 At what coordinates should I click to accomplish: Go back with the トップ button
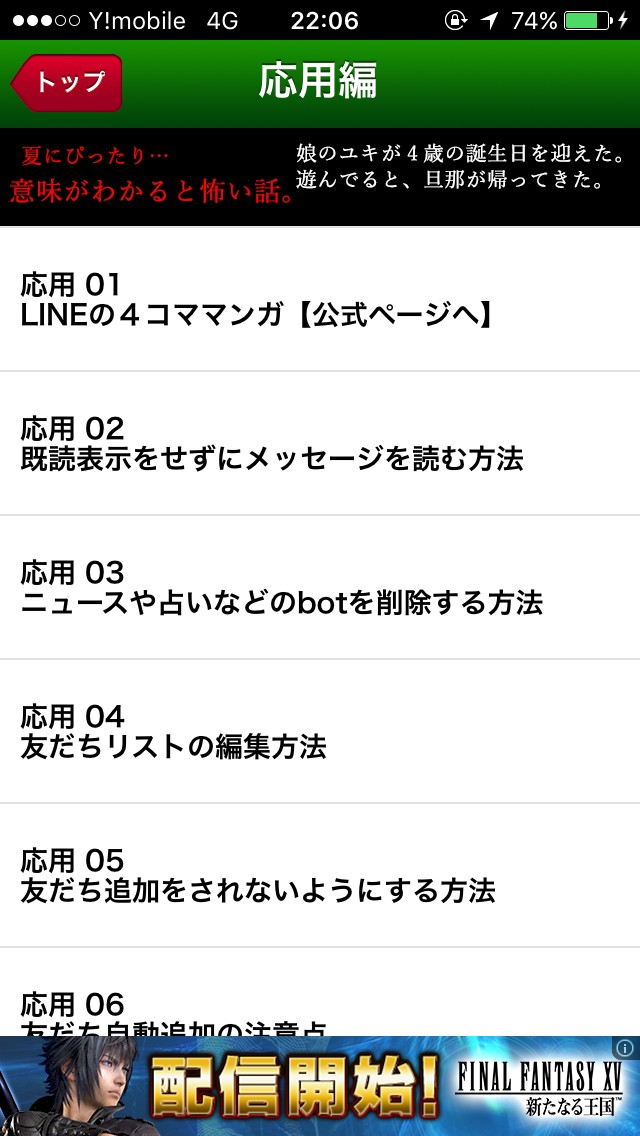point(68,82)
